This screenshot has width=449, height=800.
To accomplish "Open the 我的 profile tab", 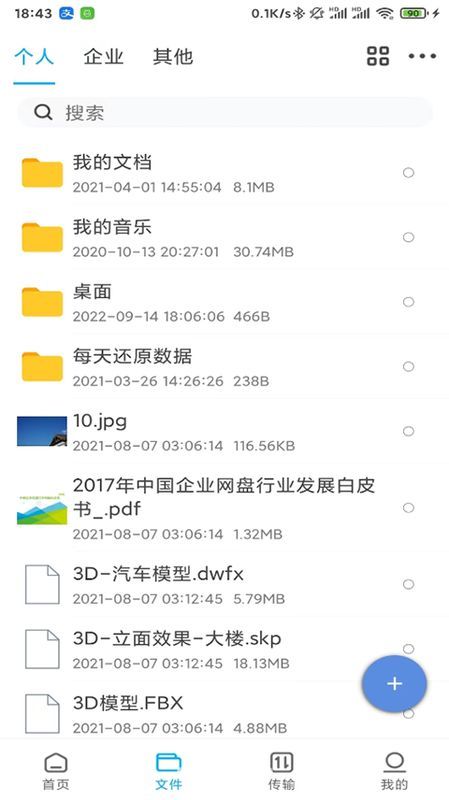I will (x=394, y=771).
